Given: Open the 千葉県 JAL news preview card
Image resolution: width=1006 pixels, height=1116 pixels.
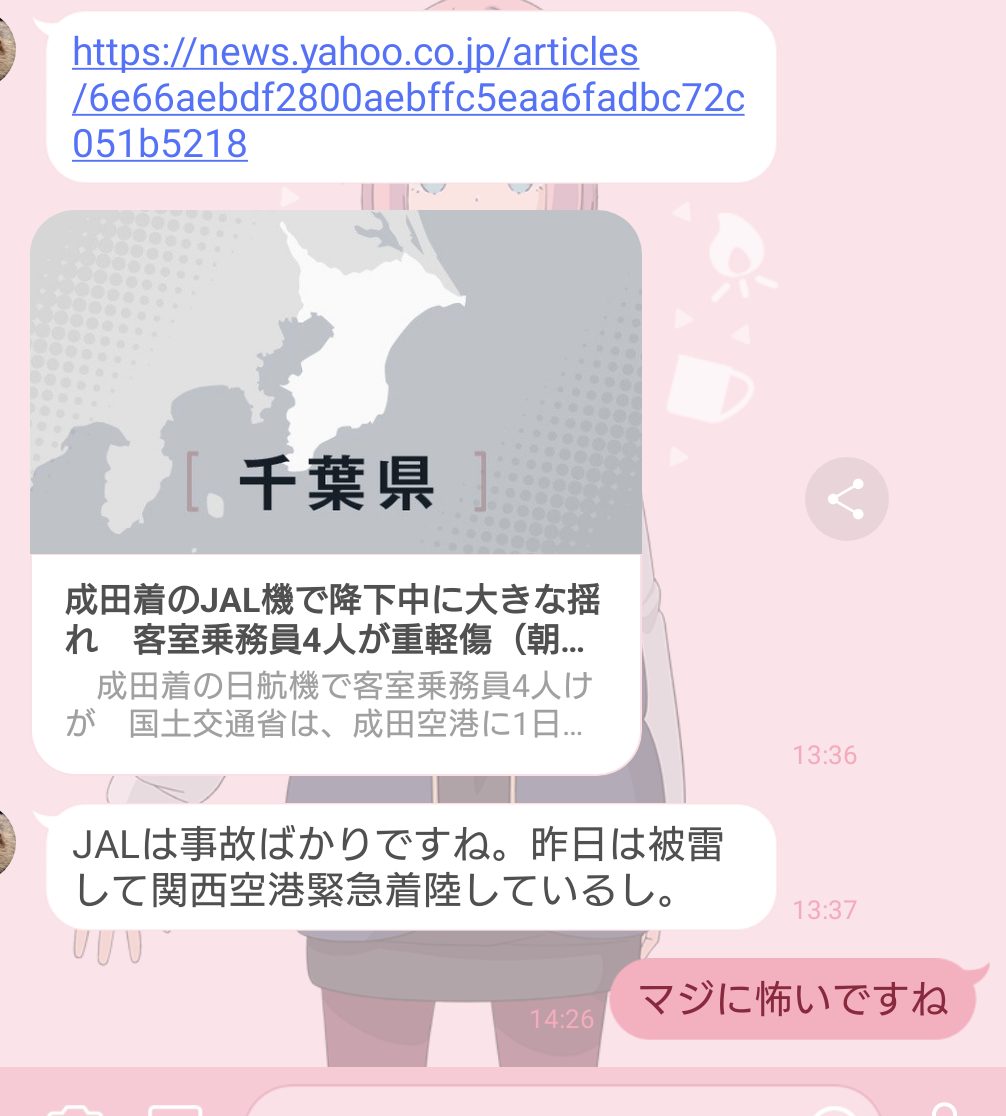Looking at the screenshot, I should pos(336,490).
